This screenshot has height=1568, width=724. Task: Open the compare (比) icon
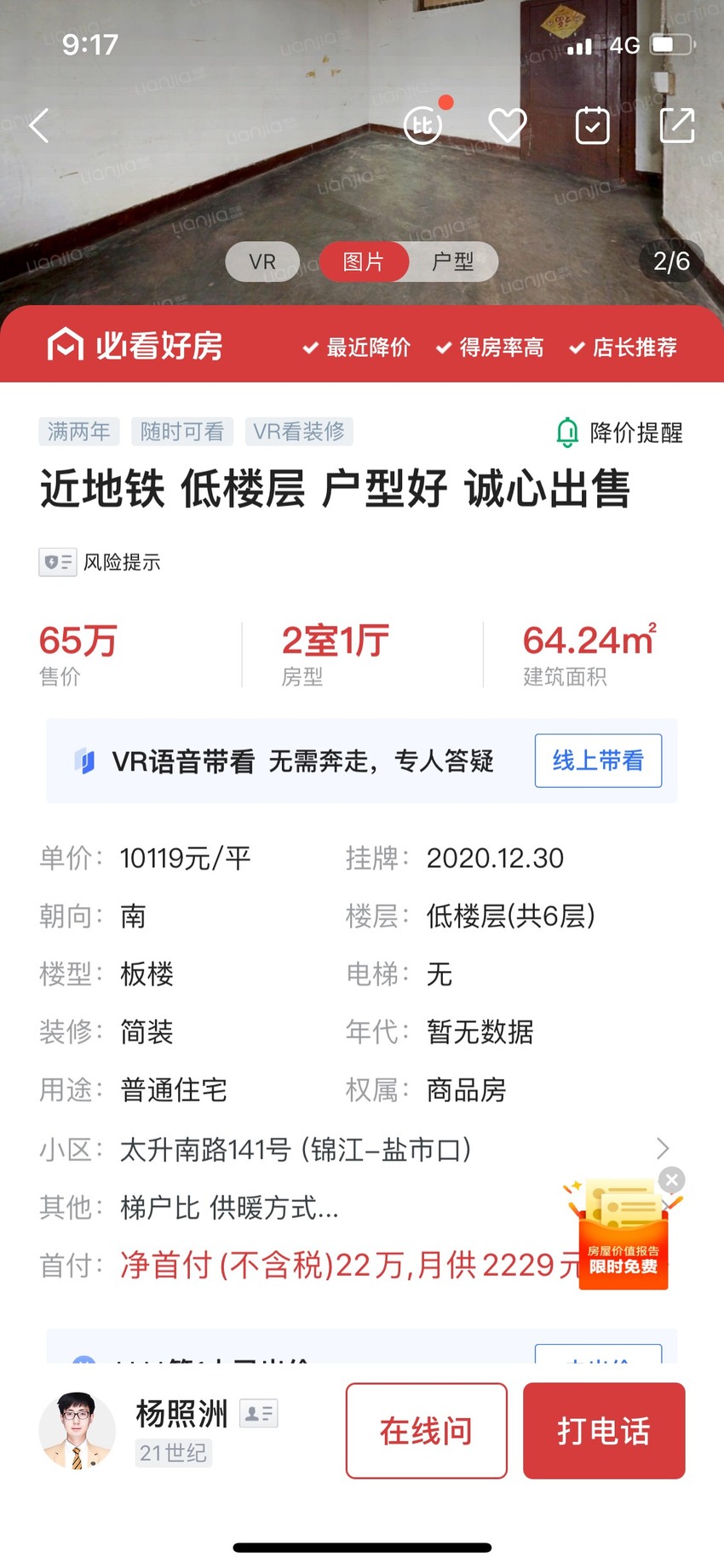pyautogui.click(x=423, y=125)
